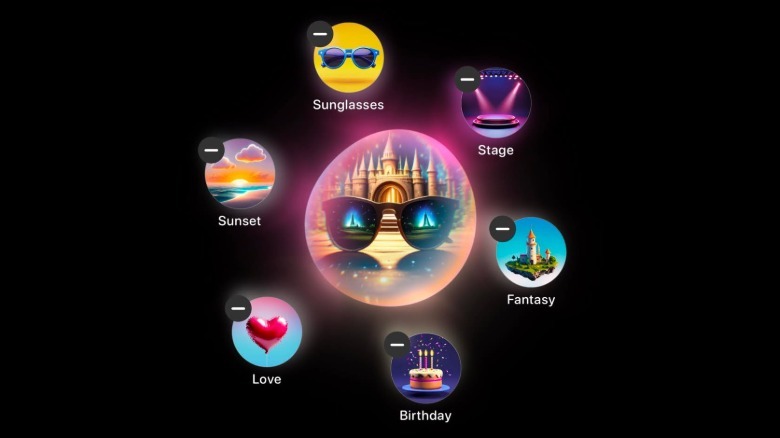780x438 pixels.
Task: Open the generated castle image preview
Action: pos(390,218)
